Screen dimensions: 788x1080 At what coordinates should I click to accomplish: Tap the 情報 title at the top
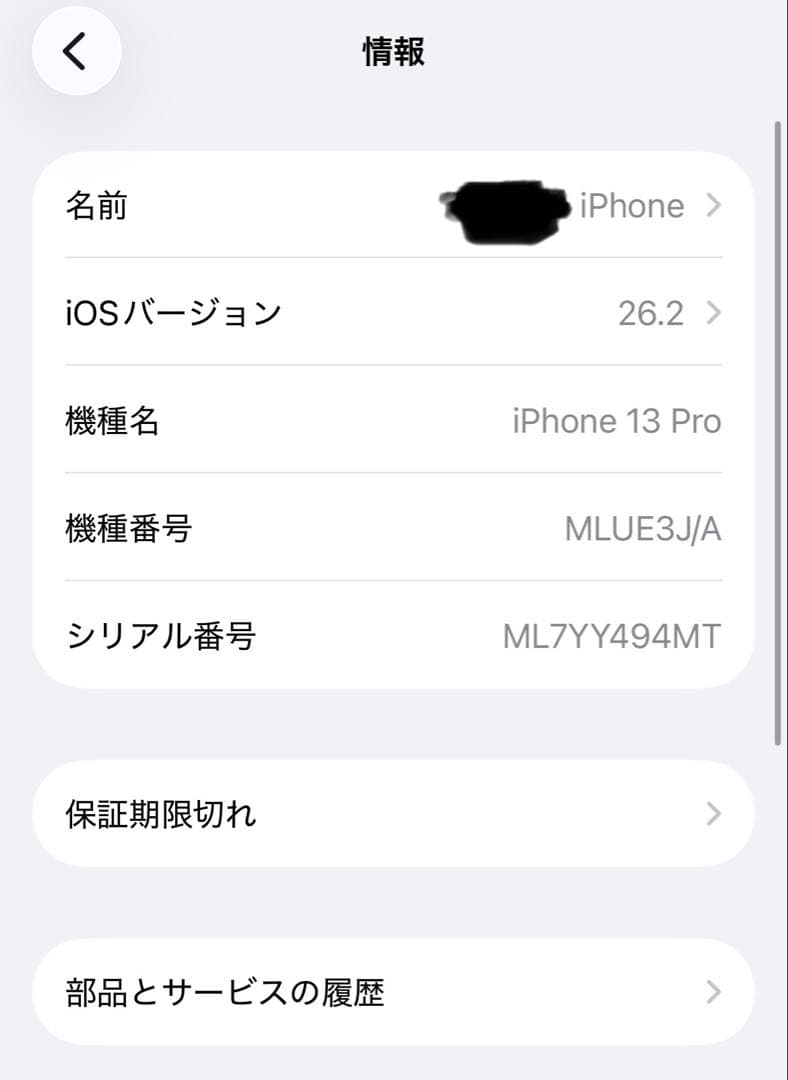[x=393, y=53]
